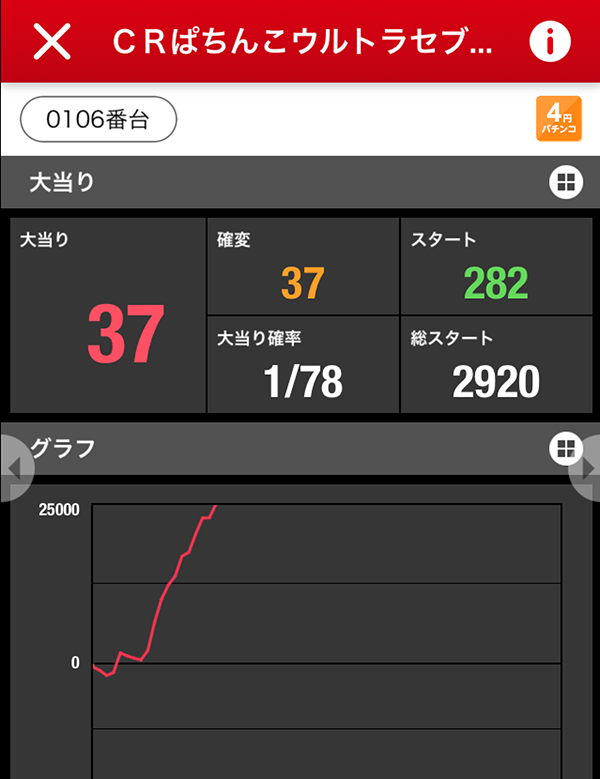Image resolution: width=600 pixels, height=779 pixels.
Task: Go to previous machine with left arrow
Action: click(x=13, y=468)
